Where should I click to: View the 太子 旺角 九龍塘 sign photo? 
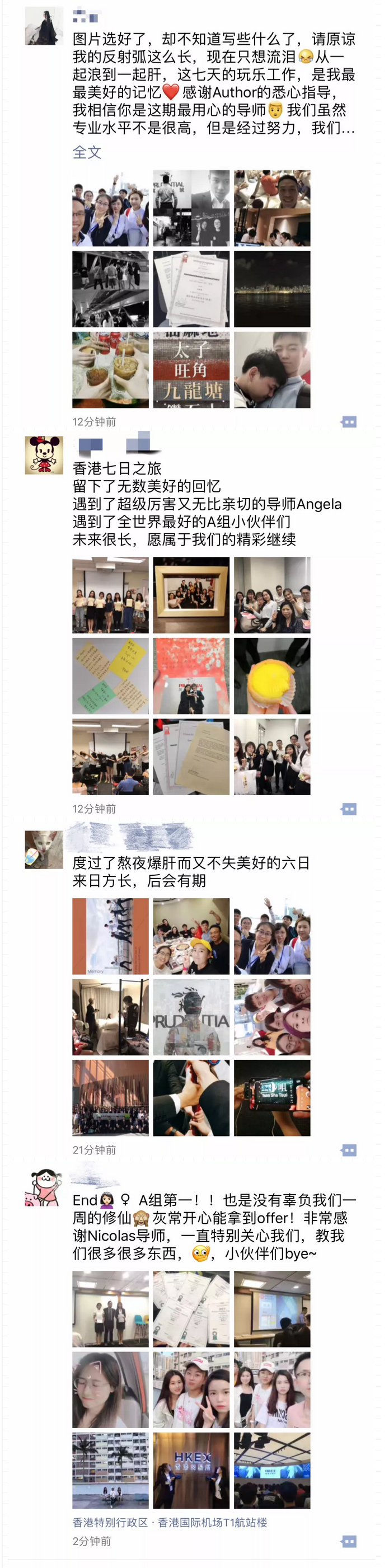point(191,370)
